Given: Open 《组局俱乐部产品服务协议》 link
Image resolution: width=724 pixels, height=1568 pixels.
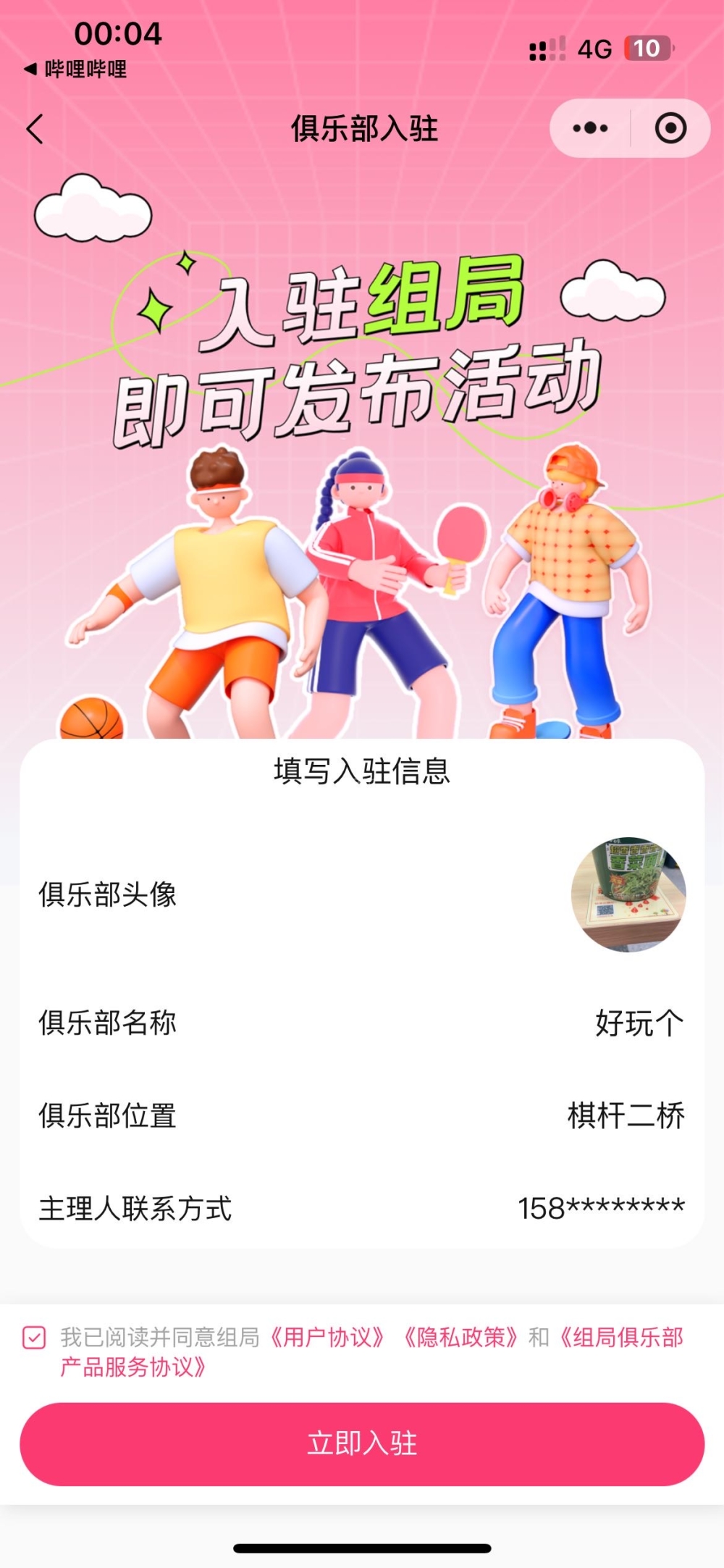Looking at the screenshot, I should click(x=621, y=1337).
